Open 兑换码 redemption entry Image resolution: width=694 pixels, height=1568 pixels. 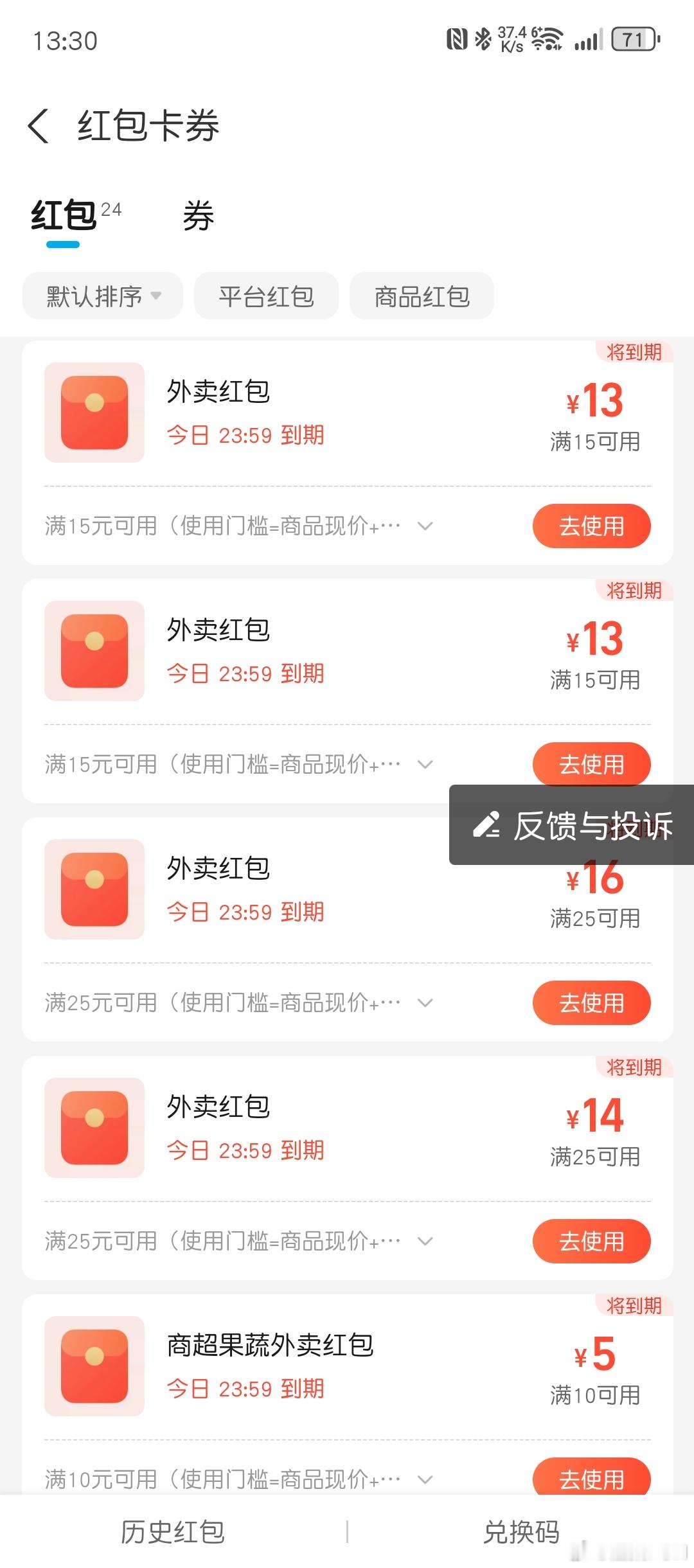(520, 1532)
